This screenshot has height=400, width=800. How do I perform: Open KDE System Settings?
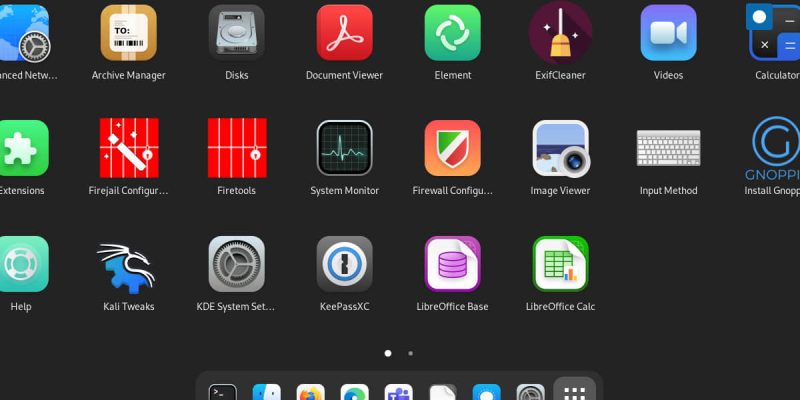click(x=237, y=264)
